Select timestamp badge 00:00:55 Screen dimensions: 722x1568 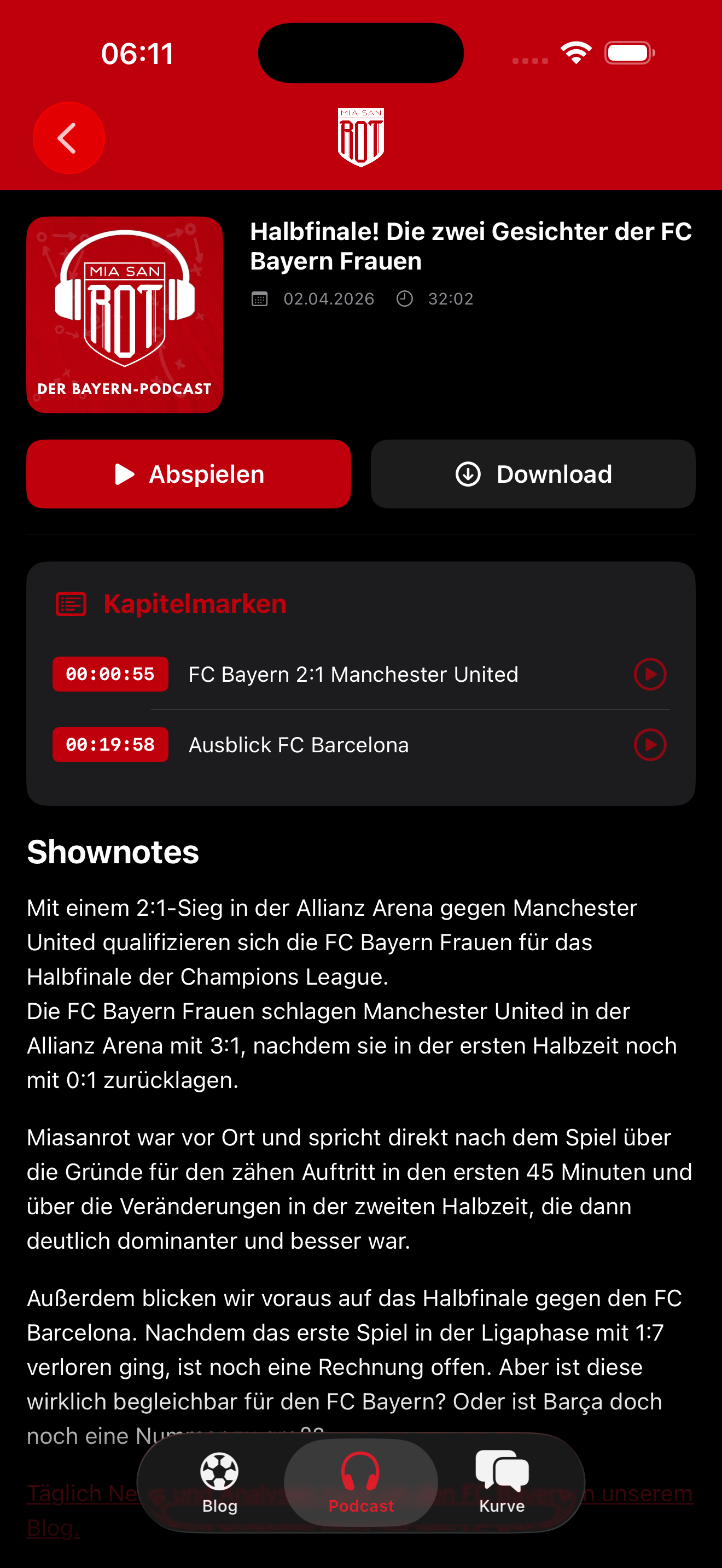coord(110,674)
